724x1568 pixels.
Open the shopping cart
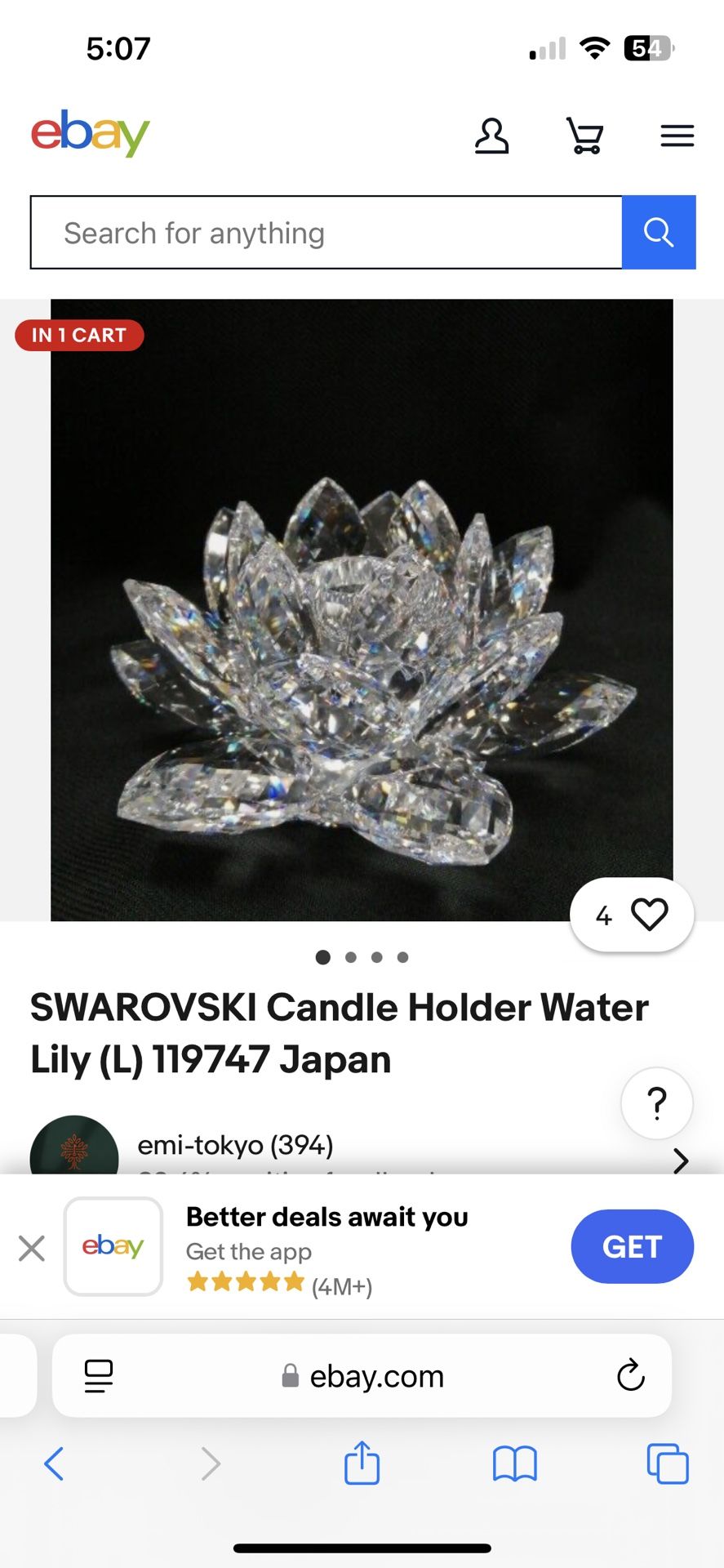[x=584, y=136]
